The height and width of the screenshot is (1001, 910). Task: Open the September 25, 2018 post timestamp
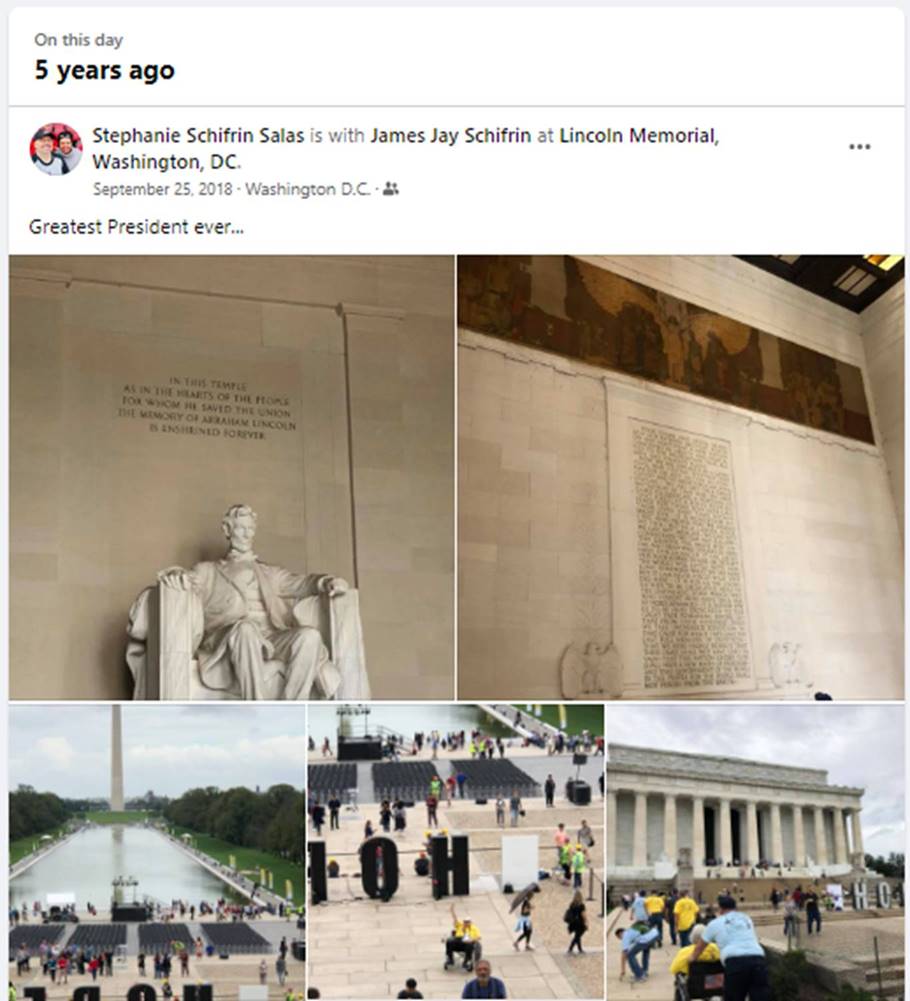click(164, 189)
